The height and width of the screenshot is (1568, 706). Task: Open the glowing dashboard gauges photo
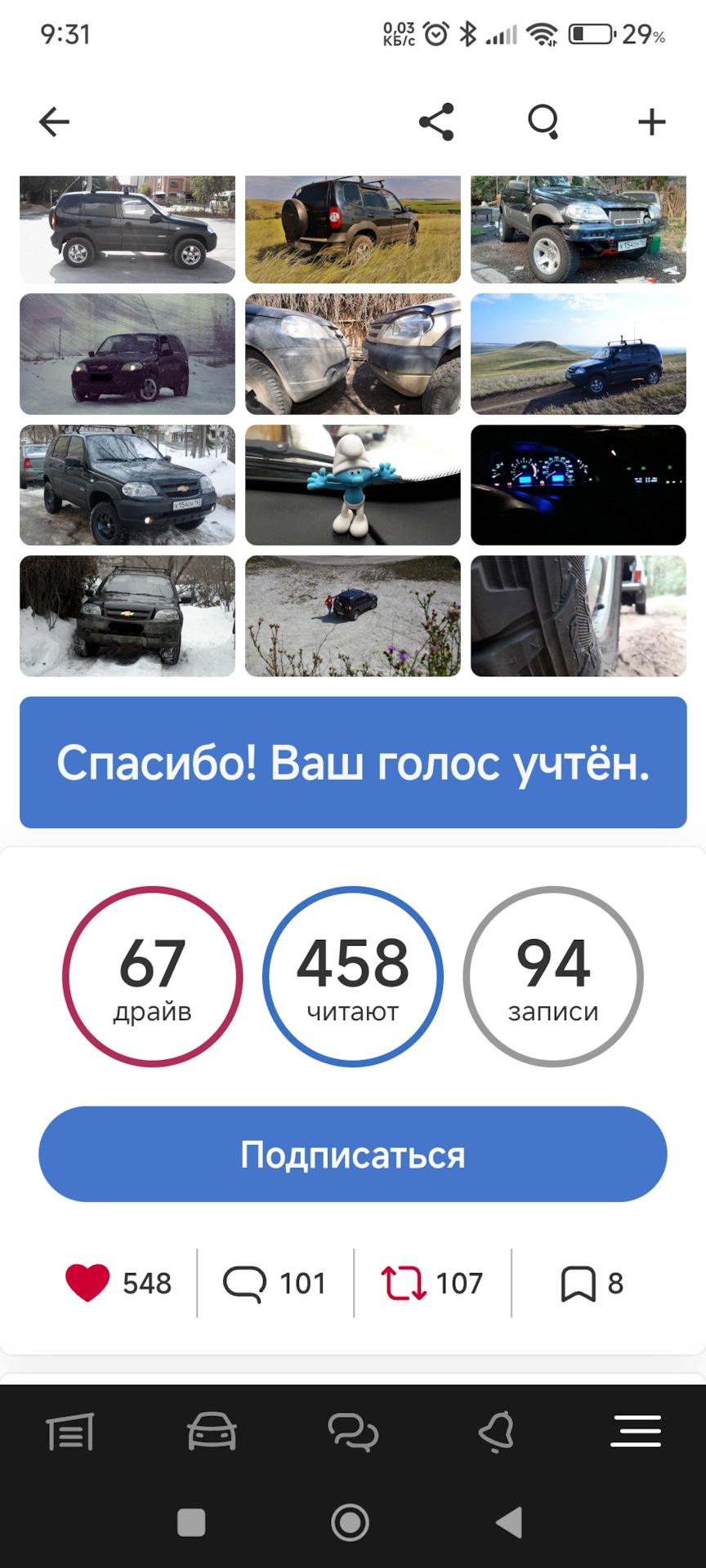click(578, 484)
